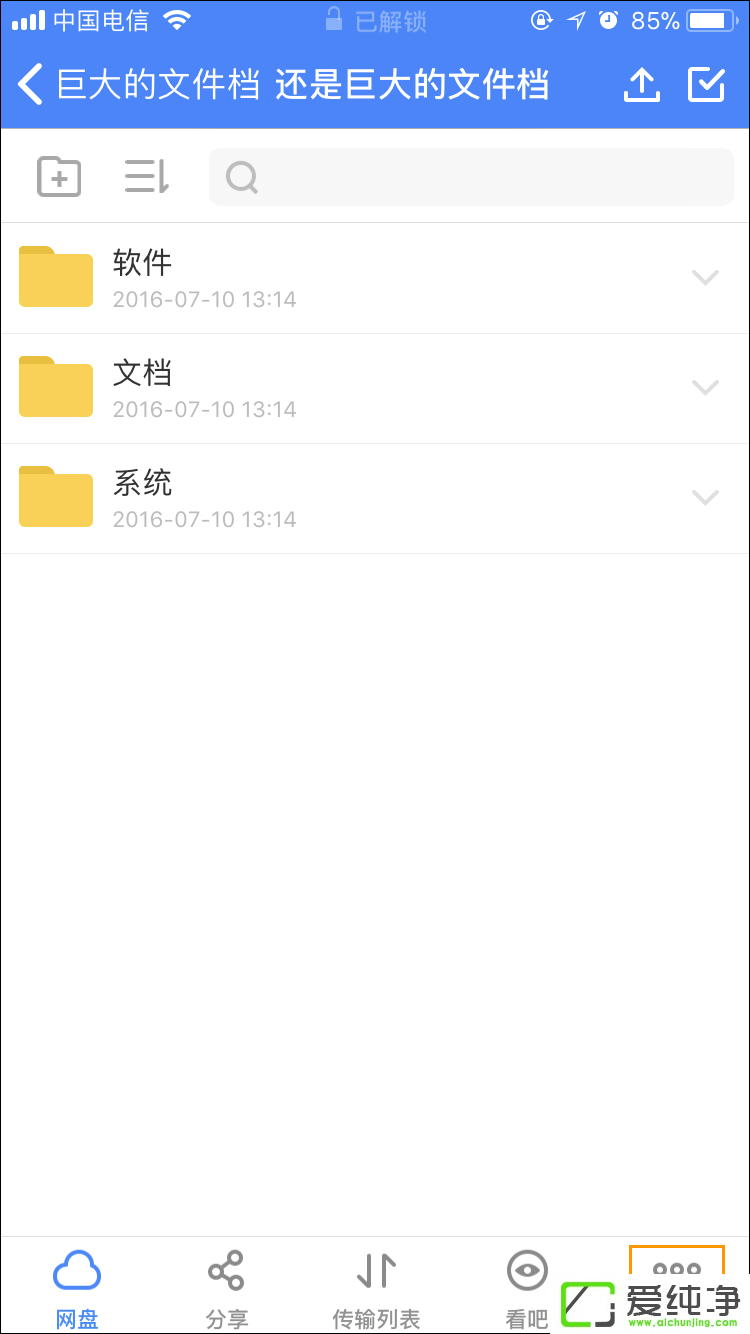The height and width of the screenshot is (1334, 750).
Task: Go back using the back arrow
Action: point(28,85)
